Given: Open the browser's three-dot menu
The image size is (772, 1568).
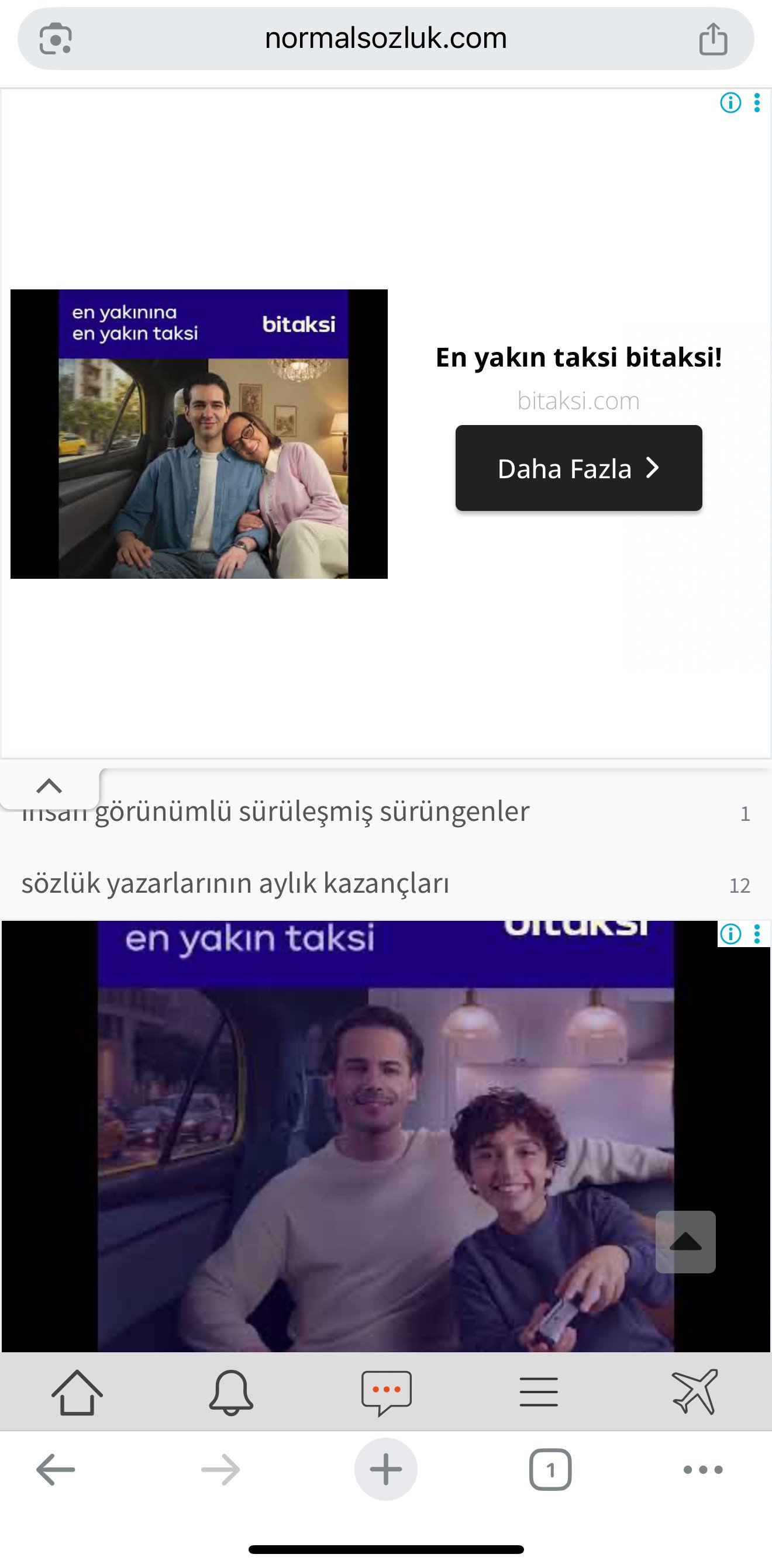Looking at the screenshot, I should (703, 1469).
